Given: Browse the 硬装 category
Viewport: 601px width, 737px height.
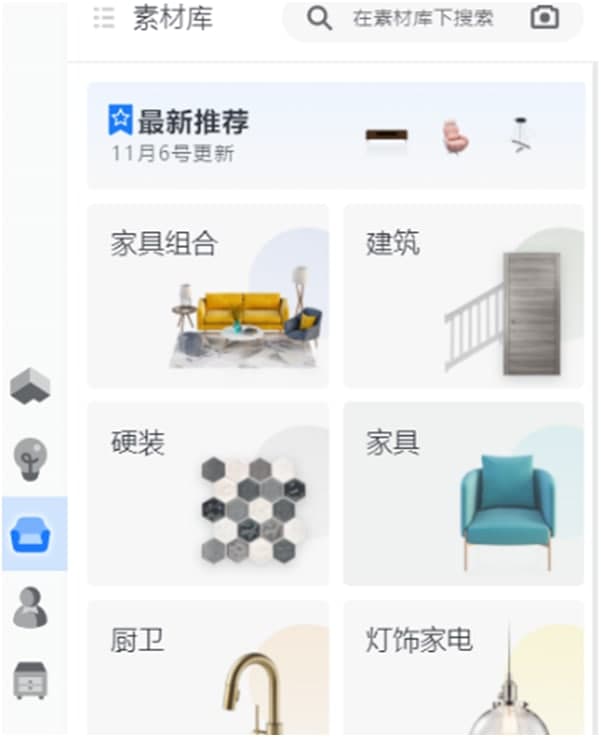Looking at the screenshot, I should coord(207,494).
